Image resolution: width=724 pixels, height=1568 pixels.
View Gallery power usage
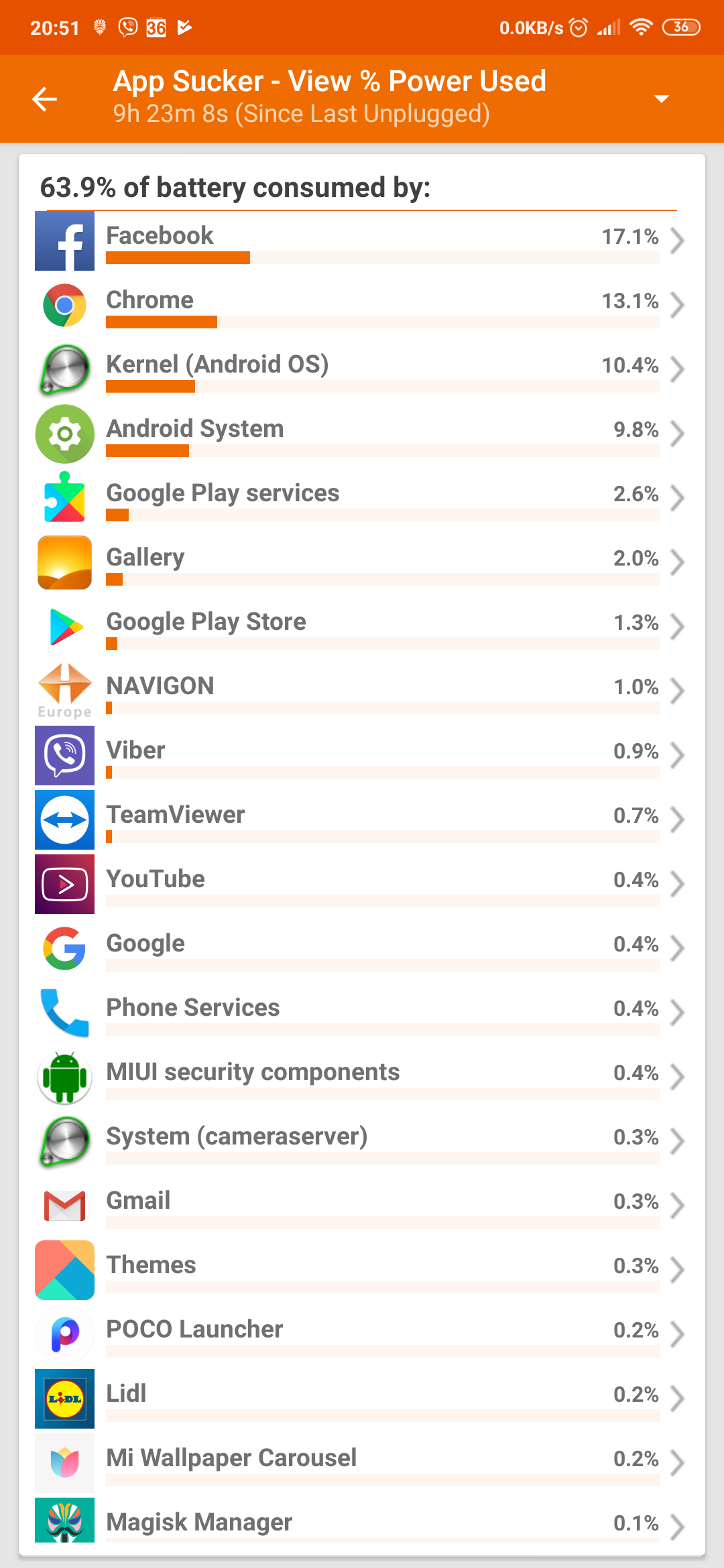click(x=362, y=563)
